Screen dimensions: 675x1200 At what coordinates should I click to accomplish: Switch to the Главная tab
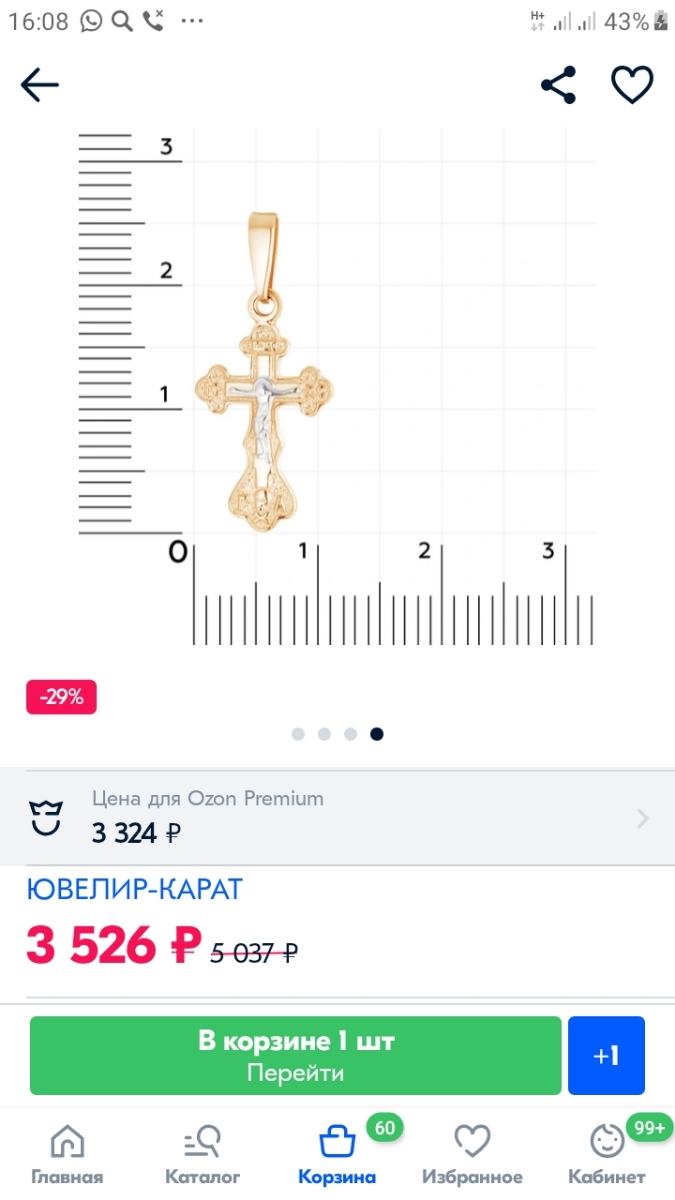tap(67, 1155)
